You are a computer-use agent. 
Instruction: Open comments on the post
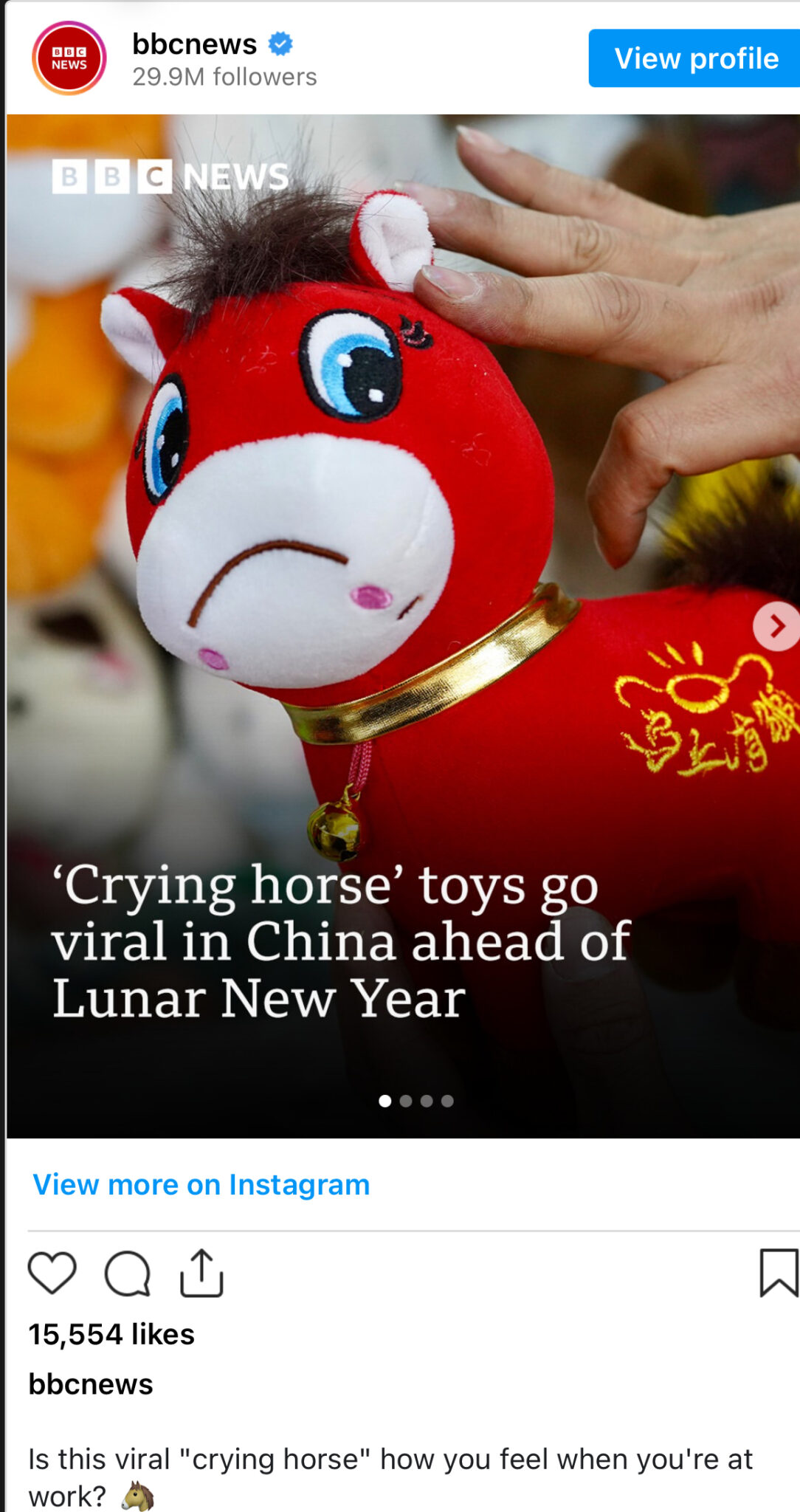[x=128, y=1273]
